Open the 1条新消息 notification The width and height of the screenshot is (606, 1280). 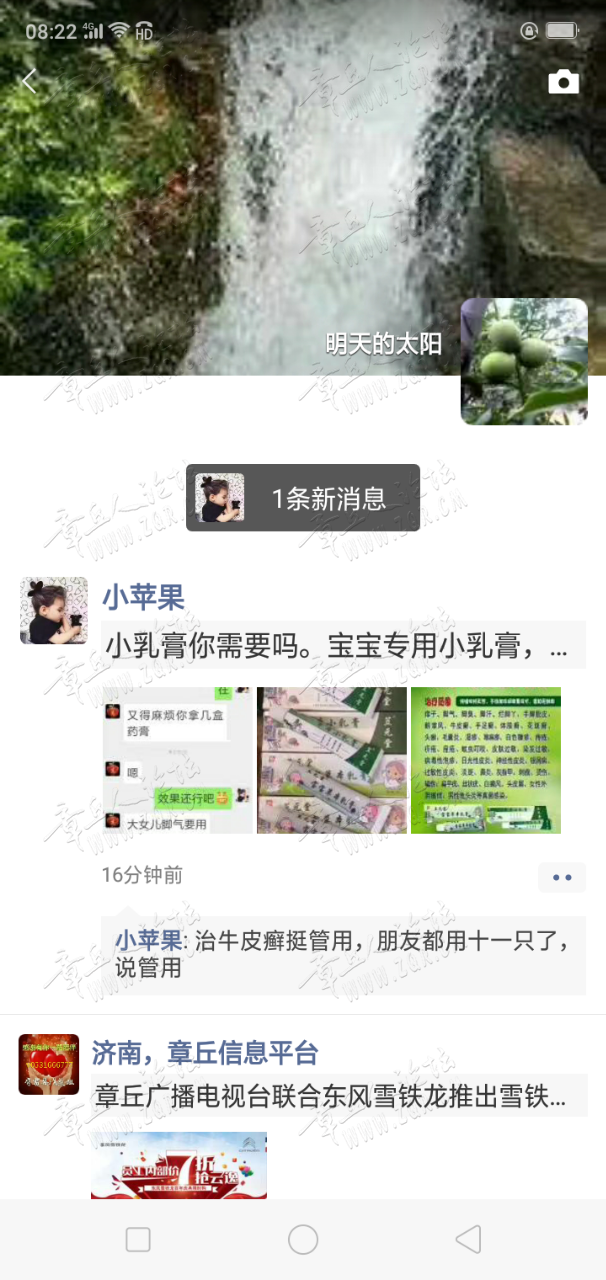coord(303,498)
